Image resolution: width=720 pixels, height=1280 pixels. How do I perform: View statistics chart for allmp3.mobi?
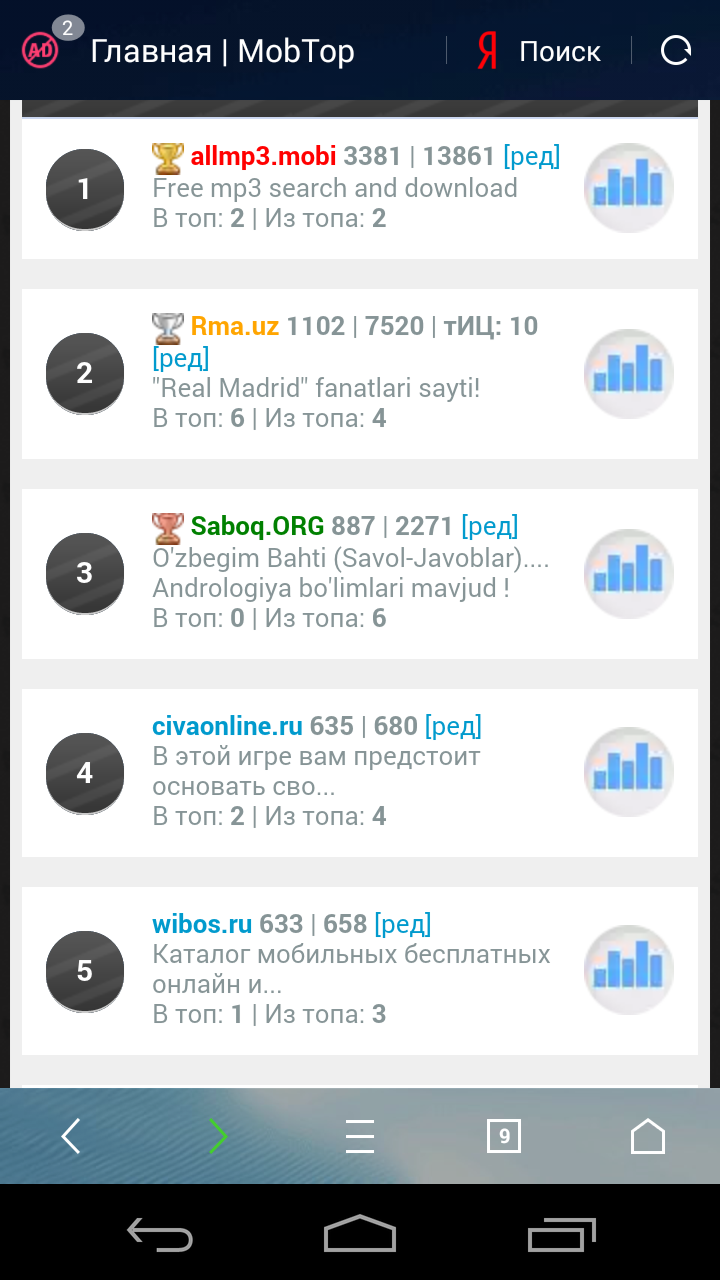(628, 188)
